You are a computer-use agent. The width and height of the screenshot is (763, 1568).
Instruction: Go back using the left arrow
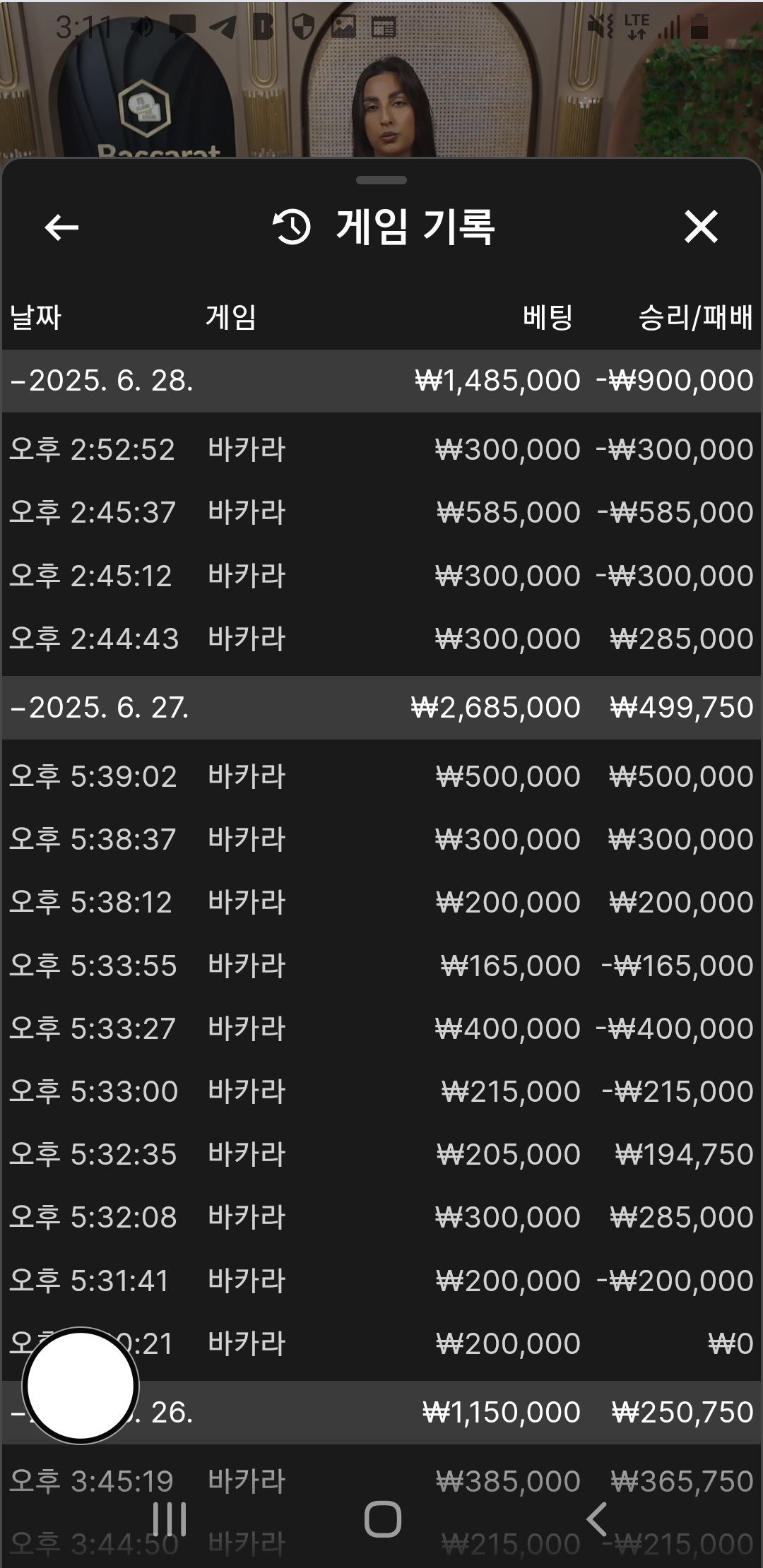(x=61, y=227)
